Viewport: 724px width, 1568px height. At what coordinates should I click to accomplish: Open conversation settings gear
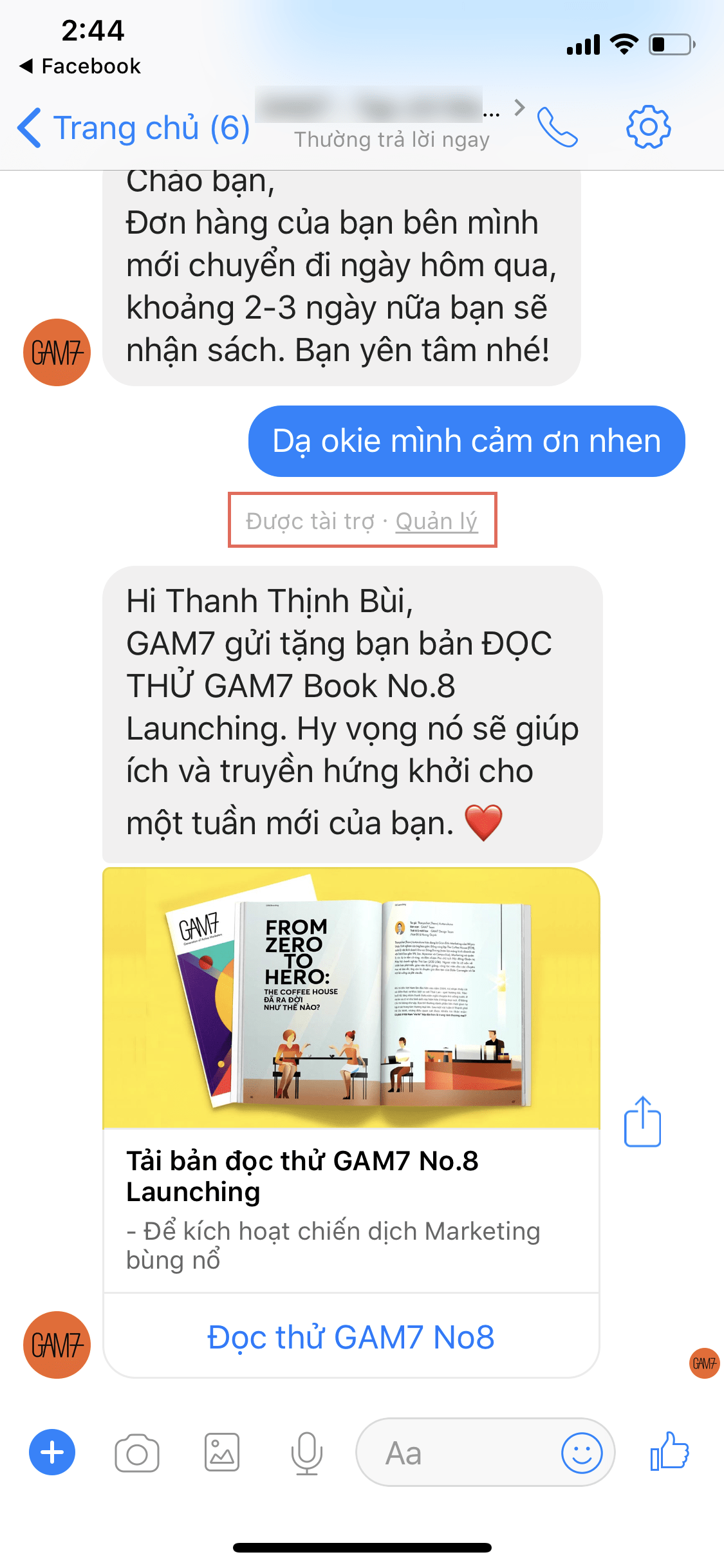[x=648, y=127]
